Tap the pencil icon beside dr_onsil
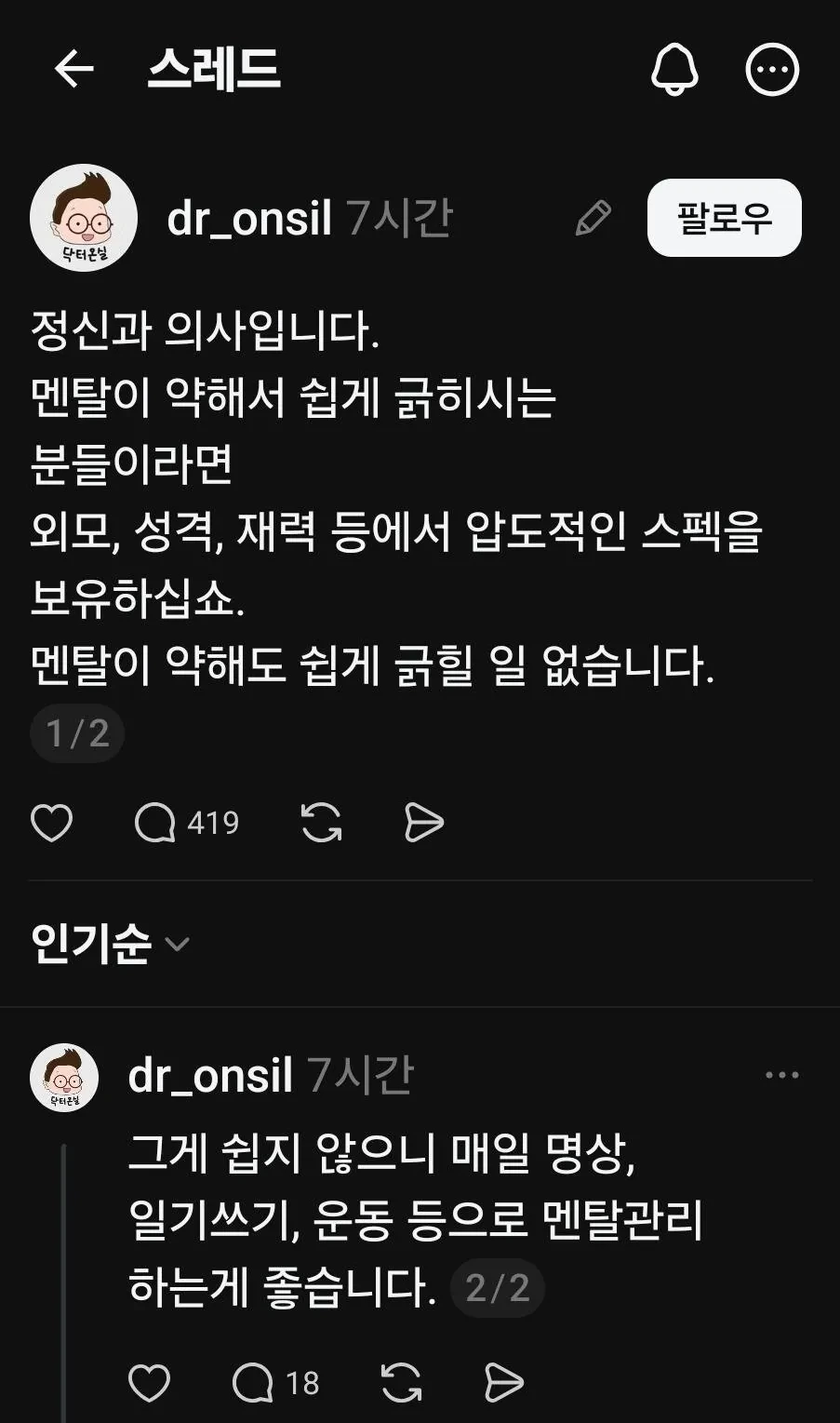 pyautogui.click(x=593, y=218)
